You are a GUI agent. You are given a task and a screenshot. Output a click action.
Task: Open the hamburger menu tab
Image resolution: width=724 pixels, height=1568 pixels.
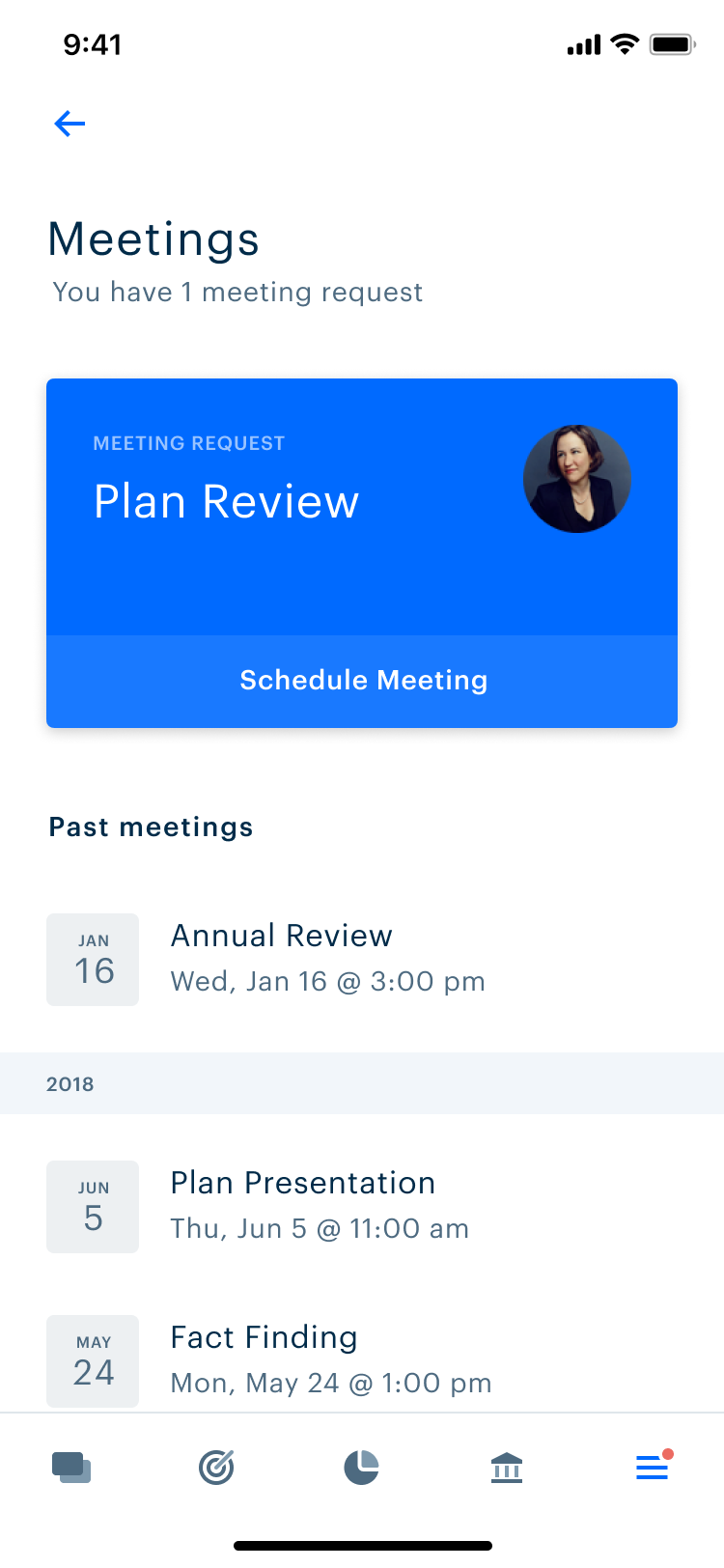(x=653, y=1467)
